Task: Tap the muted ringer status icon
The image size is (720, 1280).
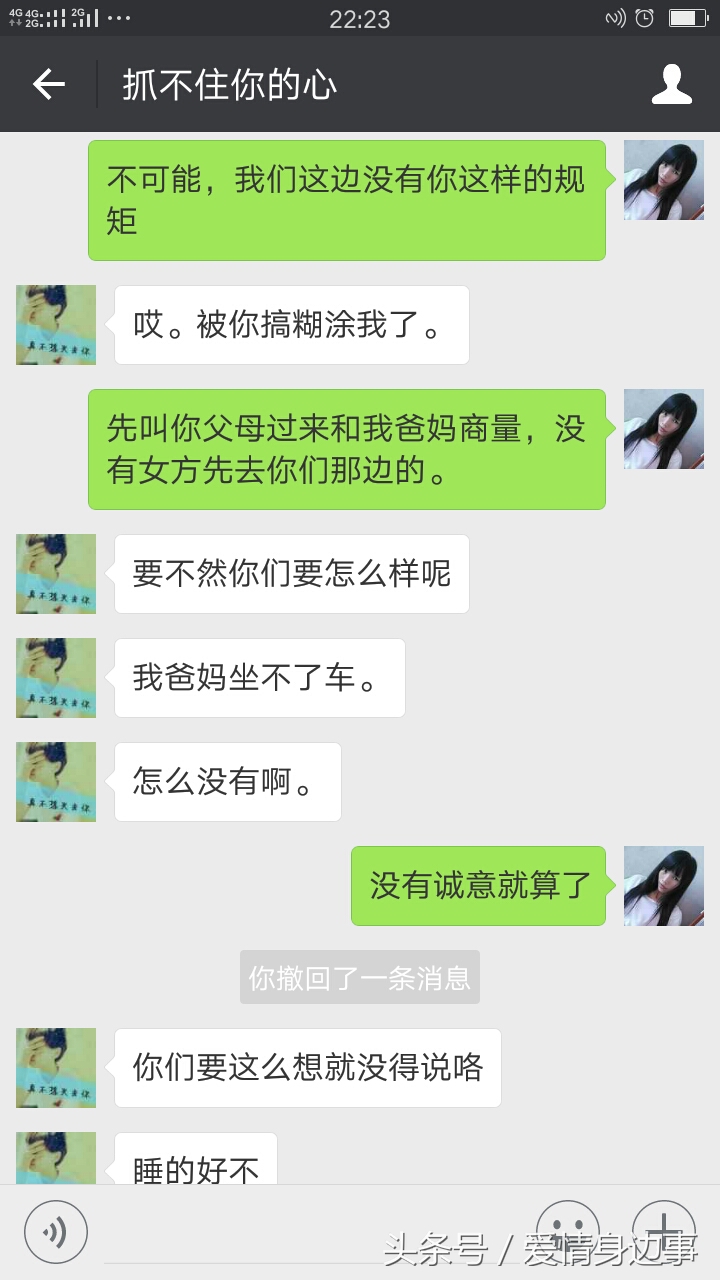Action: [614, 17]
